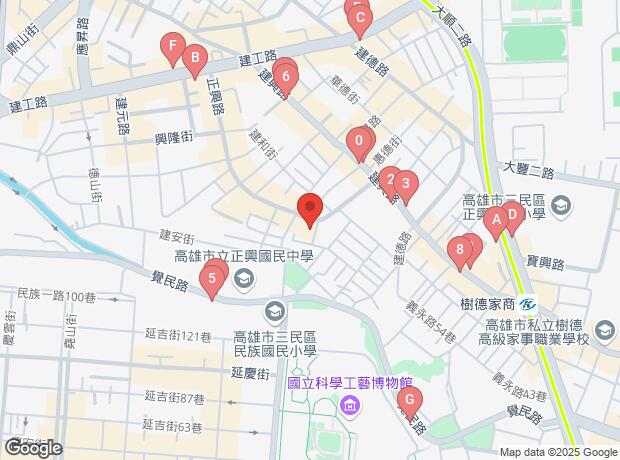
Task: Tap the unlabeled red center pin
Action: tap(309, 210)
